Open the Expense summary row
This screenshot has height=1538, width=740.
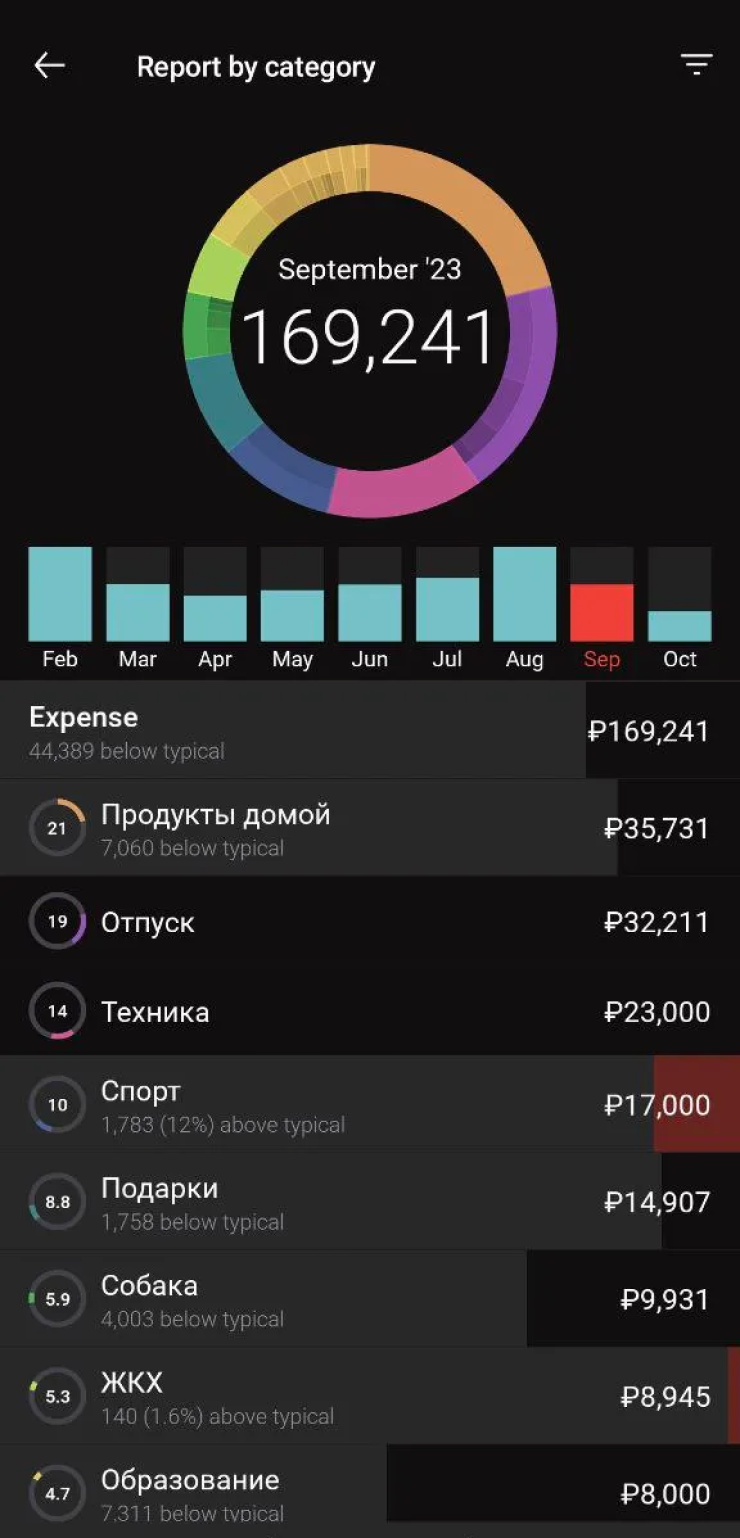[x=370, y=731]
